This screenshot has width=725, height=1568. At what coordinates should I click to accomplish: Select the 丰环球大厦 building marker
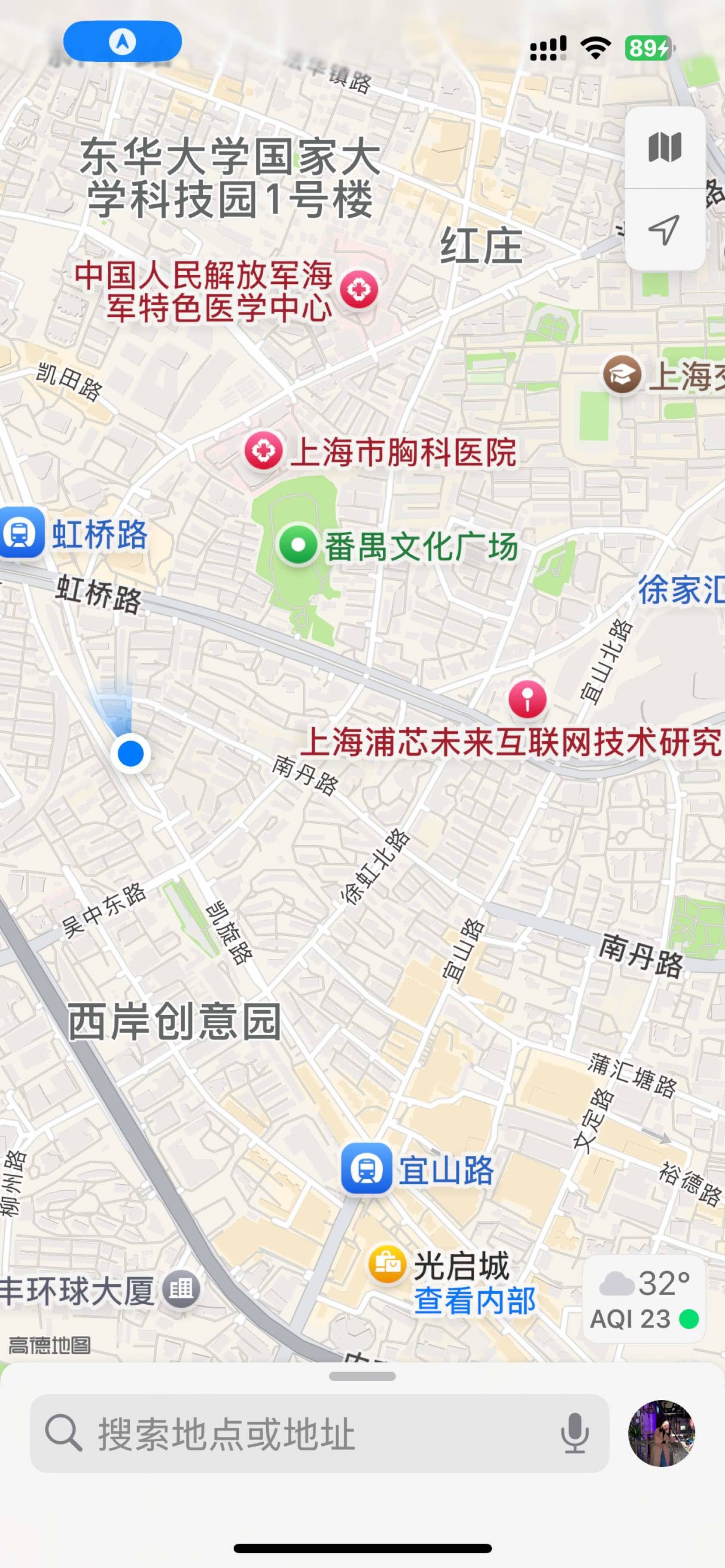coord(181,1289)
